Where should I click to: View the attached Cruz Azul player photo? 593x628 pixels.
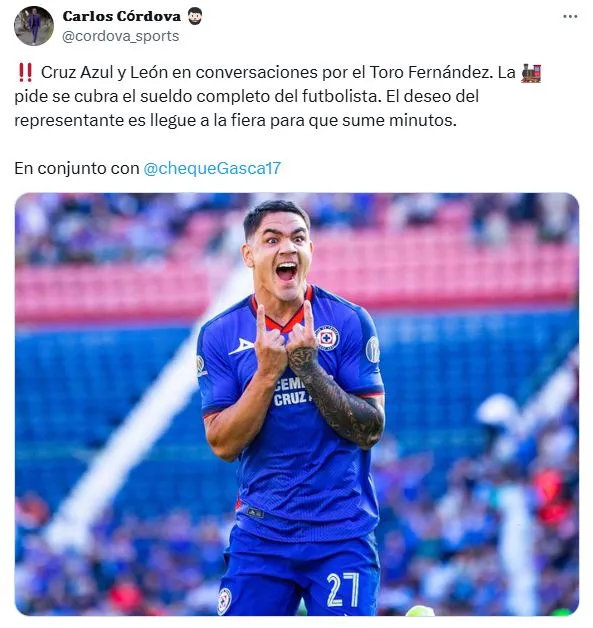(297, 404)
